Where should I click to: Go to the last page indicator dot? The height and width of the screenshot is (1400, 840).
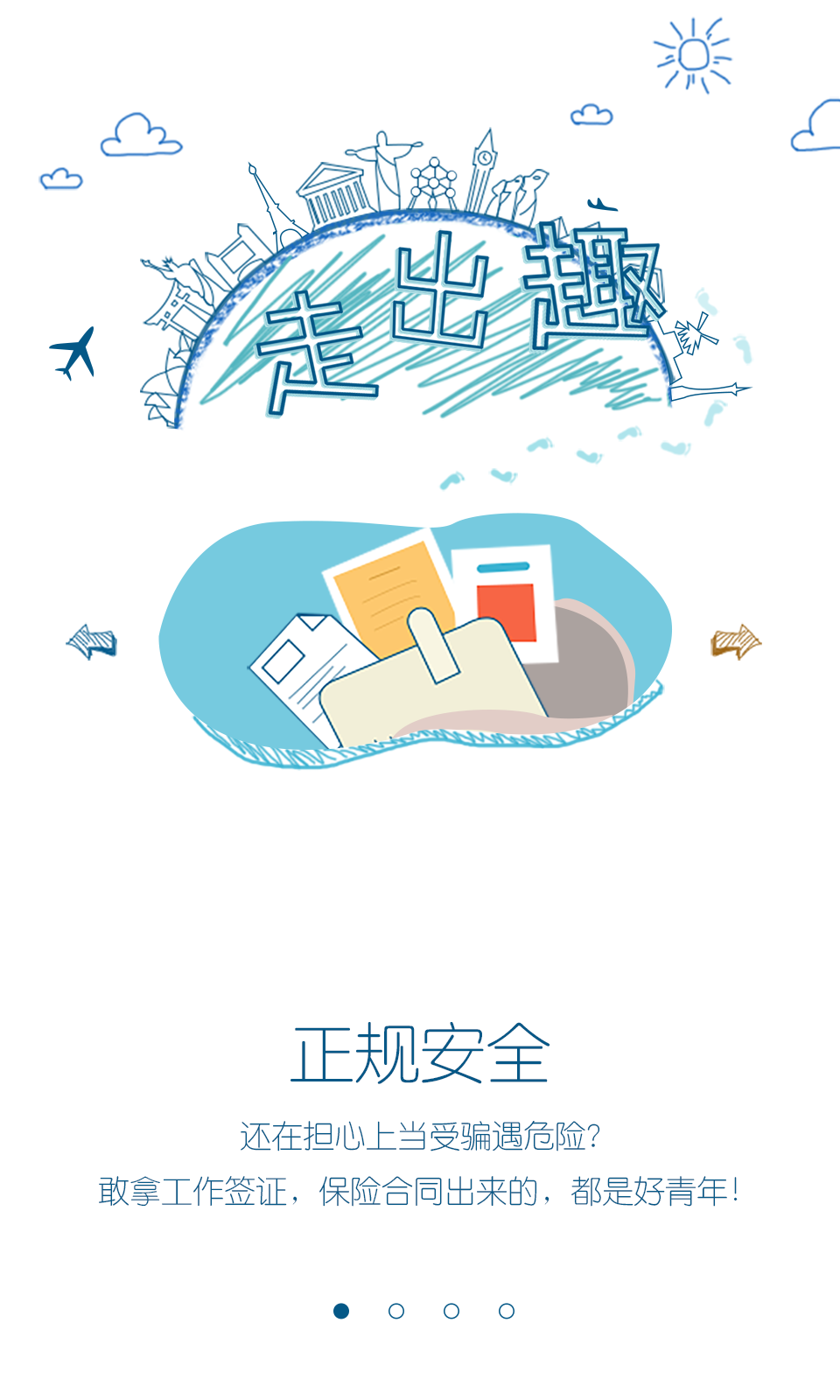(507, 1311)
